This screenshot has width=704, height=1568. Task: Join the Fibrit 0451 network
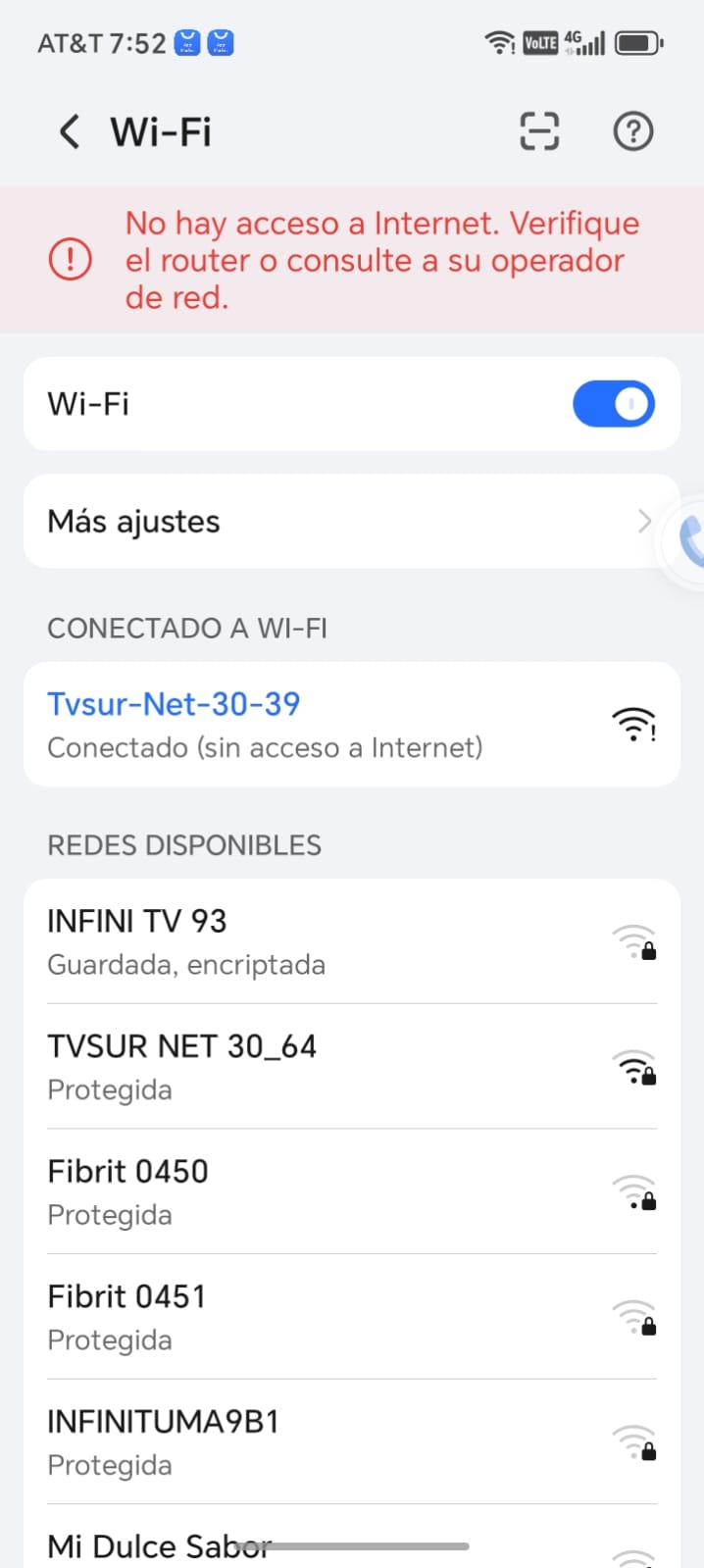coord(351,1317)
